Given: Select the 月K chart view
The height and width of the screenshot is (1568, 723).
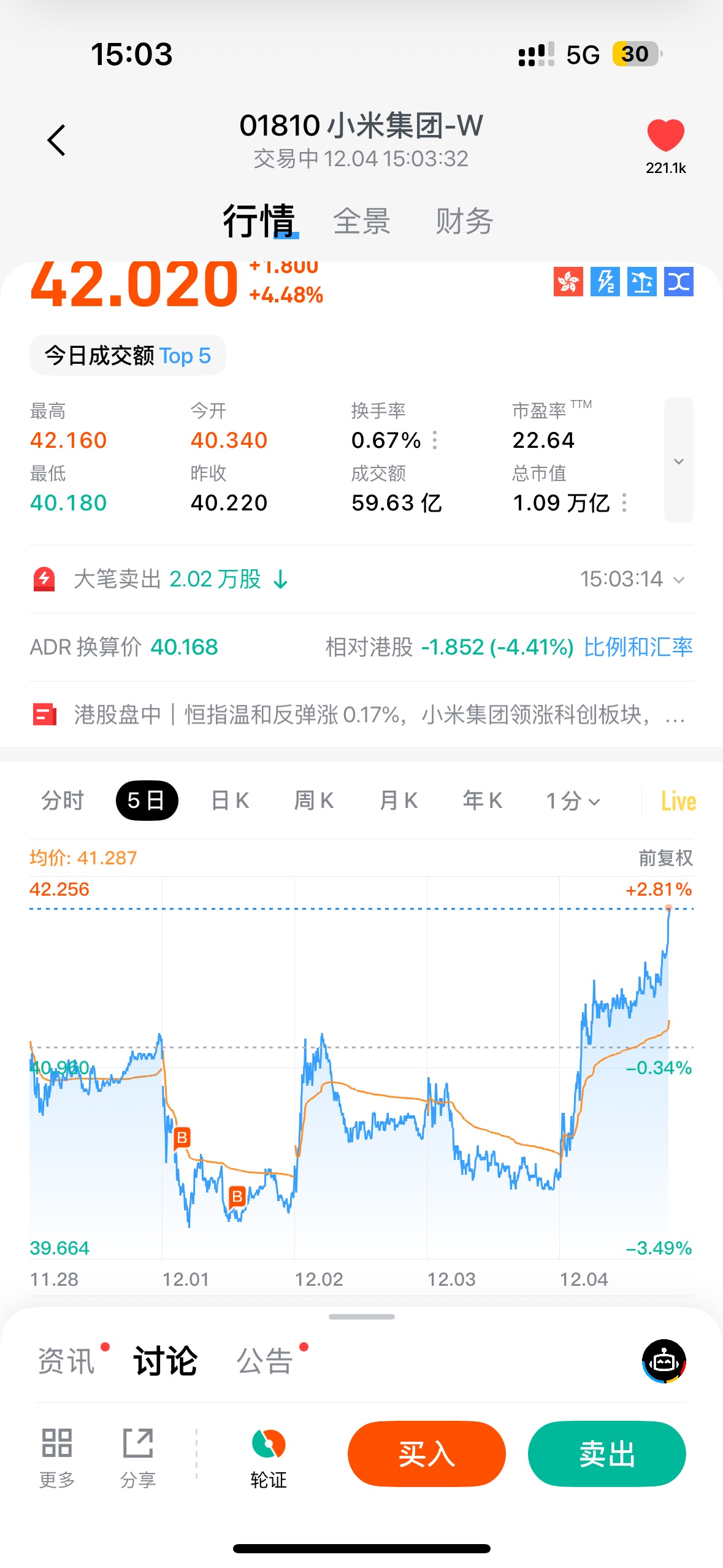Looking at the screenshot, I should click(x=399, y=801).
